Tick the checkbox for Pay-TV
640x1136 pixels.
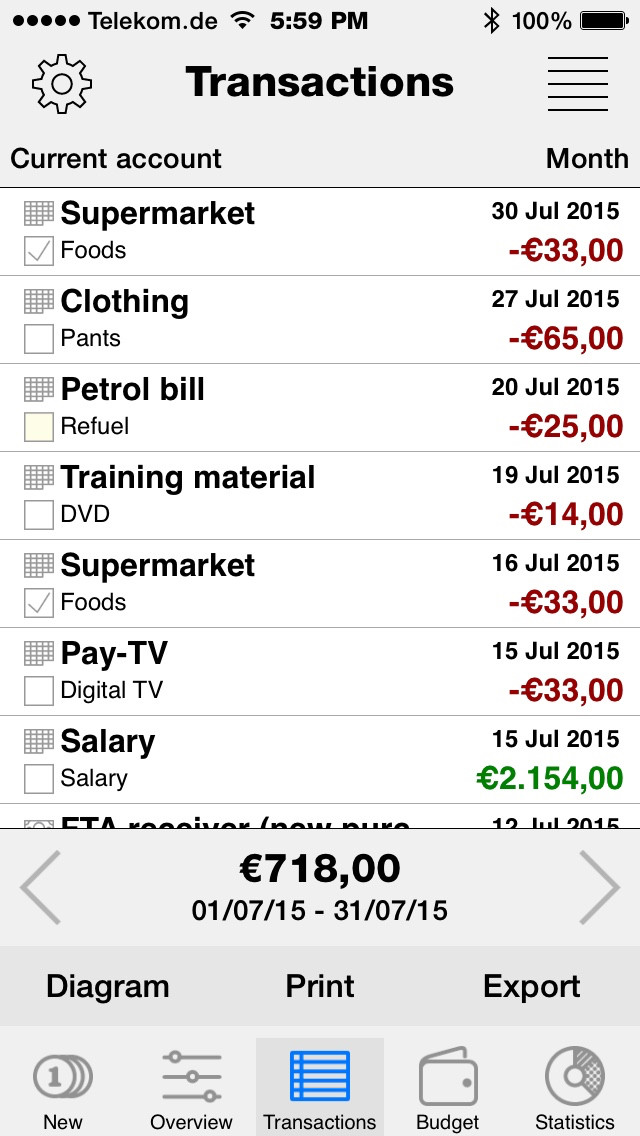click(38, 690)
